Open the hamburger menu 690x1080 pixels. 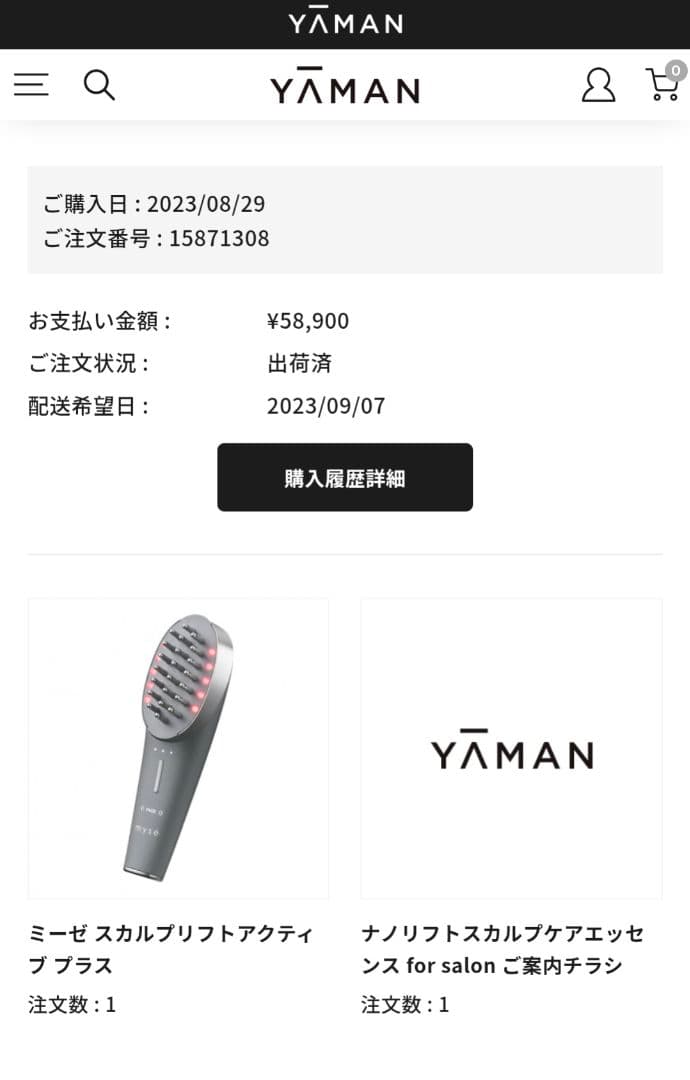(31, 85)
